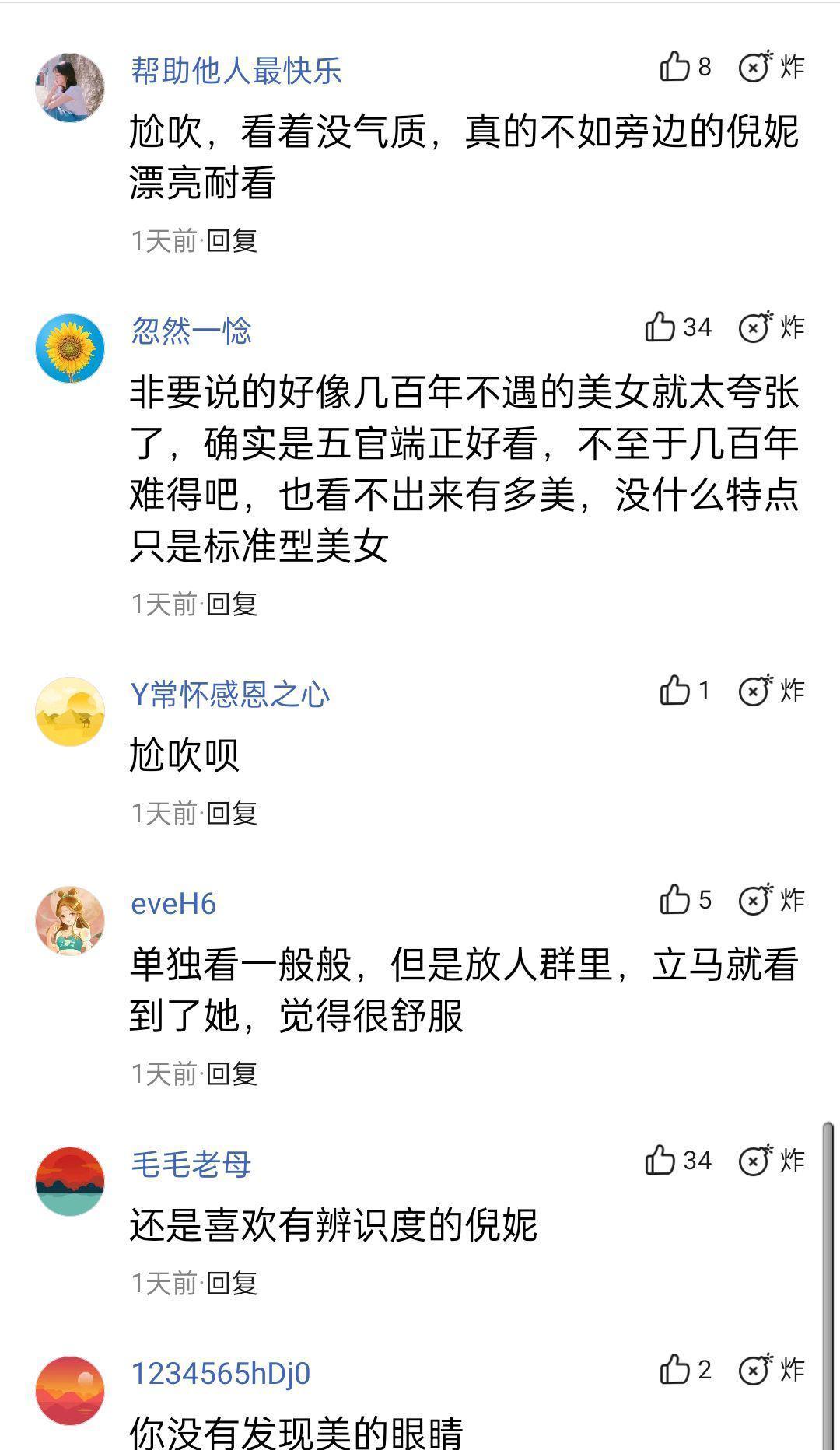
Task: Like the comment by 忽然一惗
Action: tap(660, 327)
